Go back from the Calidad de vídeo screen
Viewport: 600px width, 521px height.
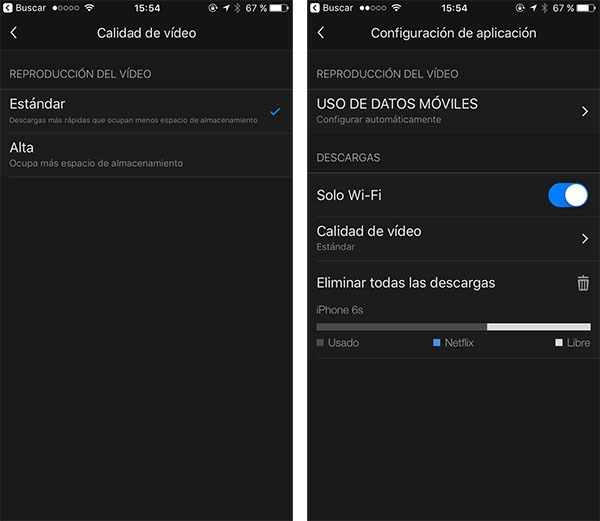pos(14,33)
